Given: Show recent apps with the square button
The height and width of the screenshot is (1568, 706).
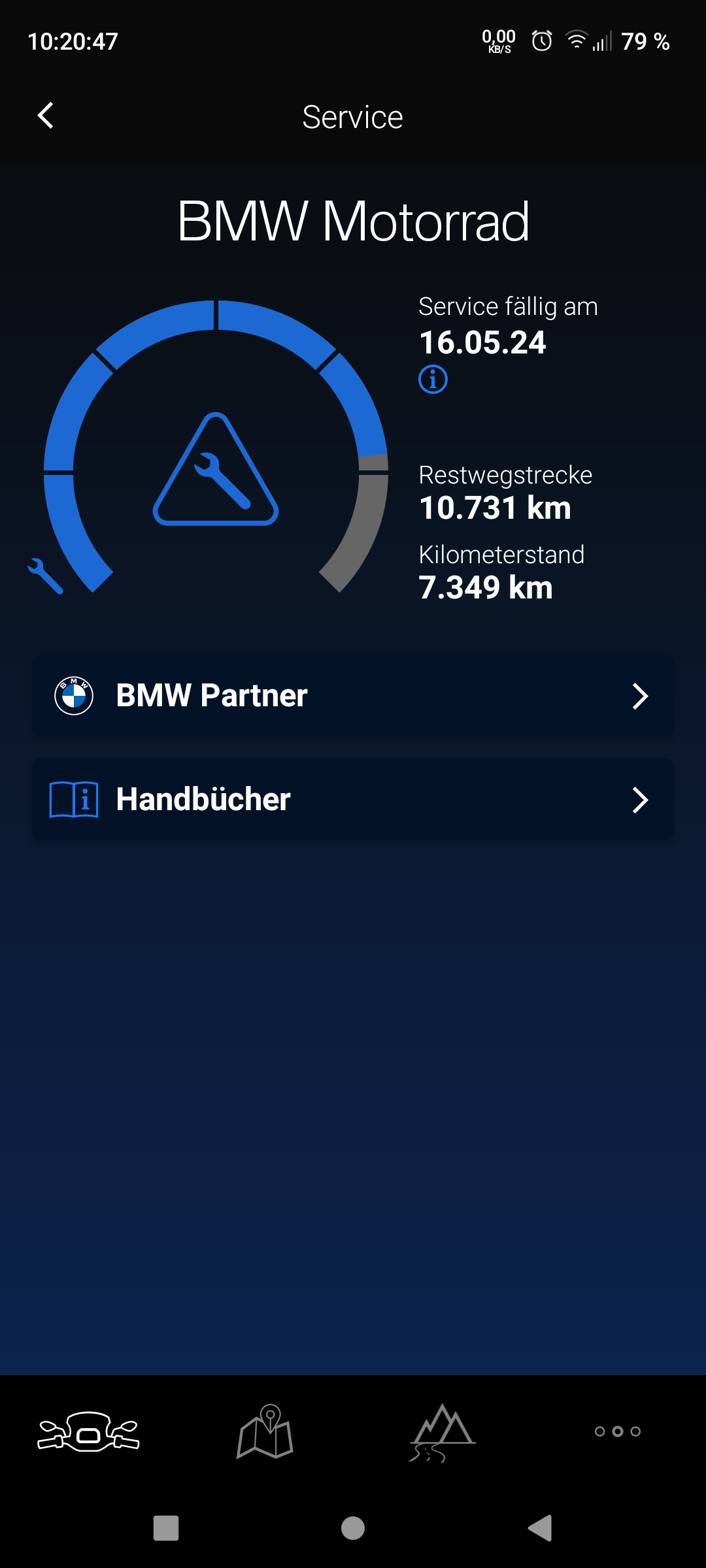Looking at the screenshot, I should pos(166,1528).
